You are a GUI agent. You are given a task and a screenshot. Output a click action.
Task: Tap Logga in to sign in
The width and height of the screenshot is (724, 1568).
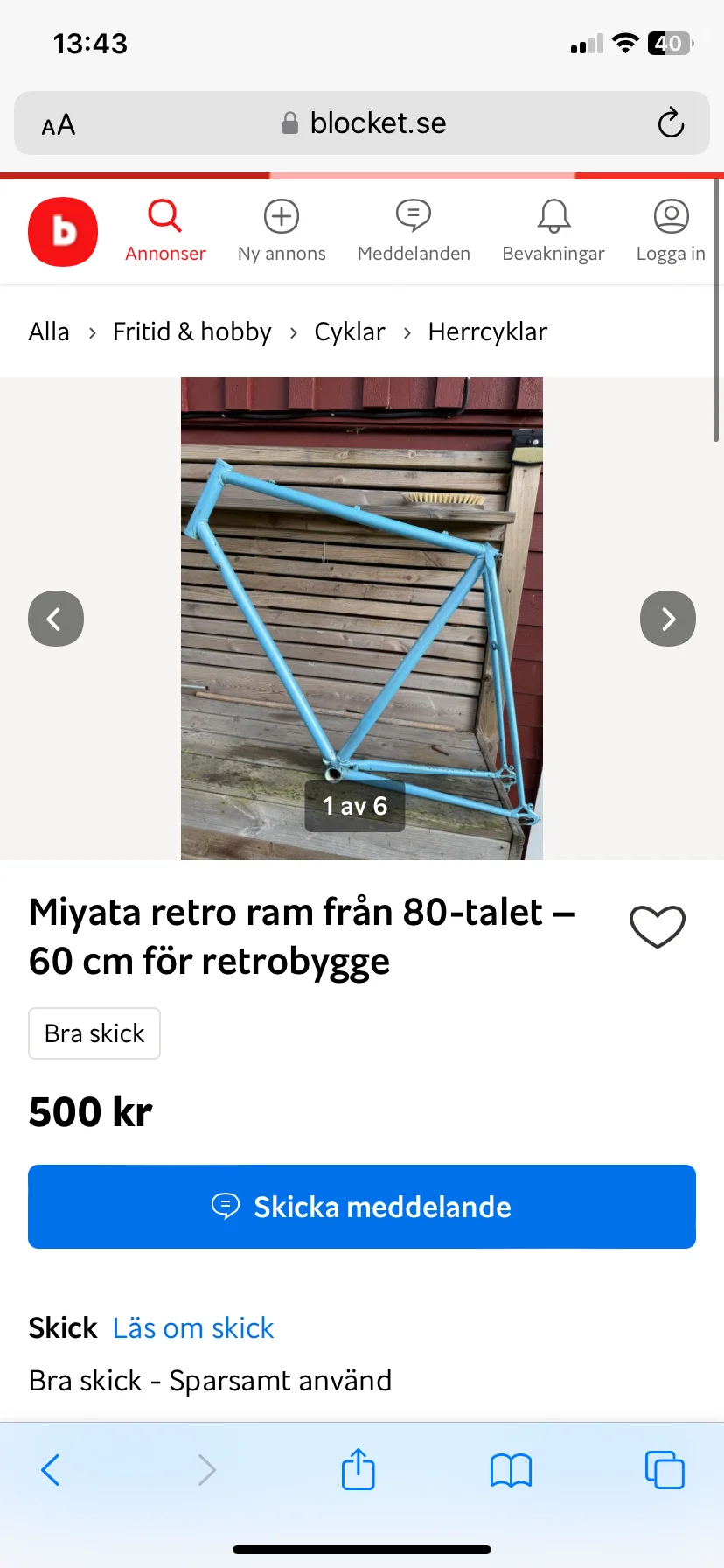click(x=671, y=232)
